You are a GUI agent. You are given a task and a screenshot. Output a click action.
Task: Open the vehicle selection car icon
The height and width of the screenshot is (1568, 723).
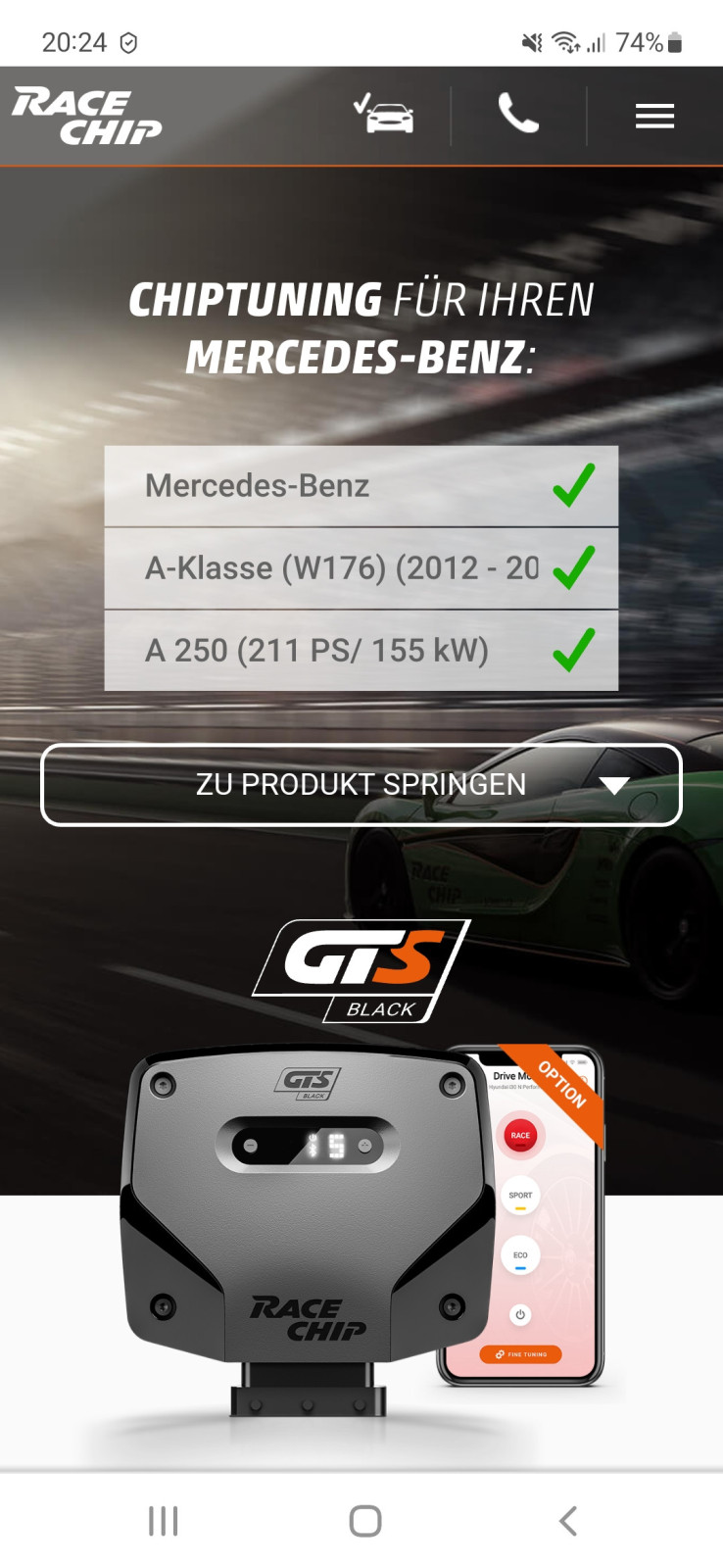(x=384, y=115)
